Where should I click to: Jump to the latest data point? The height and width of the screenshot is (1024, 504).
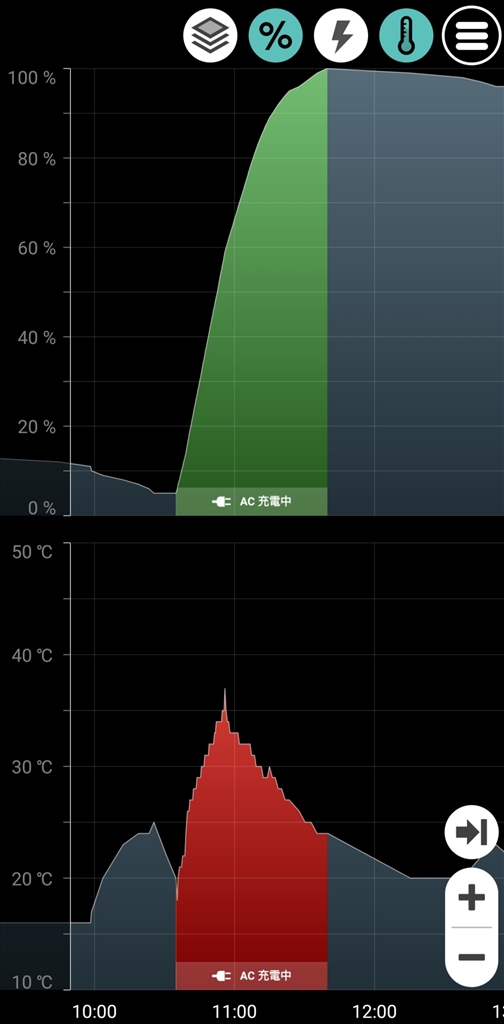[x=471, y=833]
